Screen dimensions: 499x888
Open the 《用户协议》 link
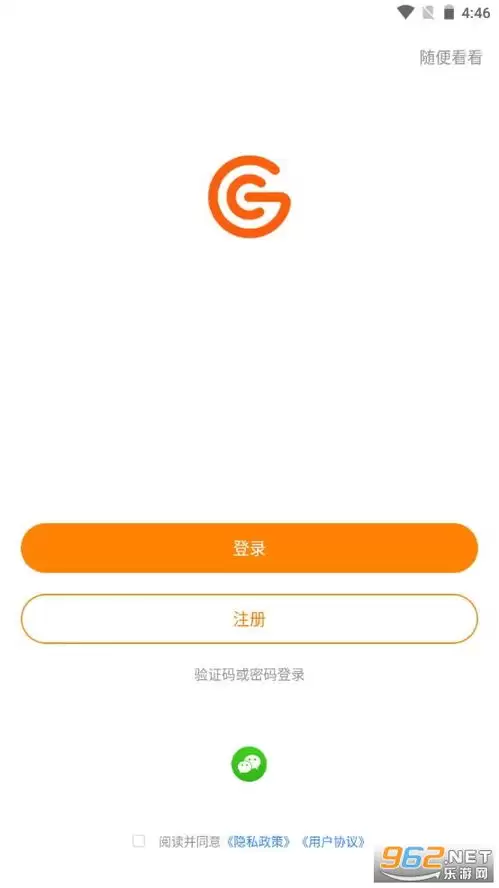click(333, 842)
